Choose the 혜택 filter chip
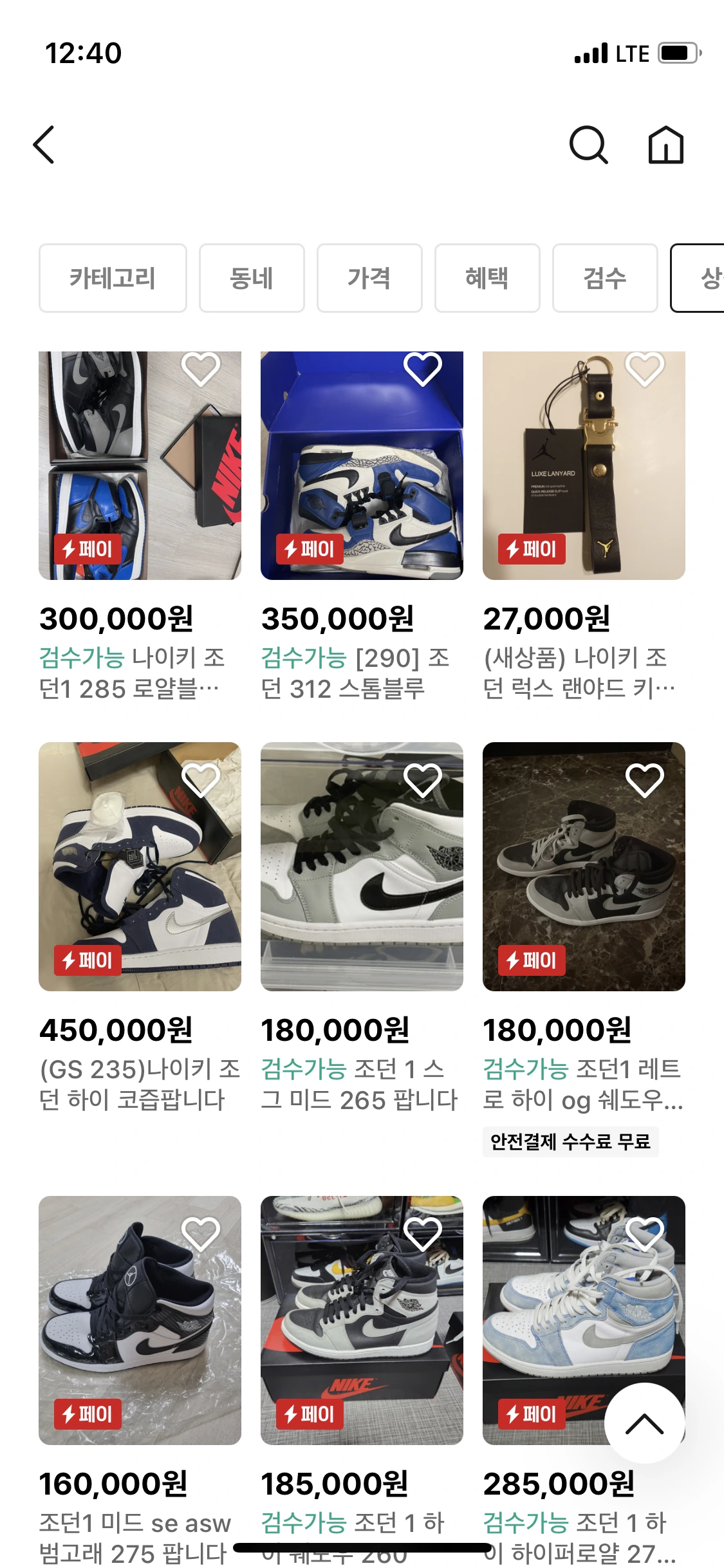Screen dimensions: 724x1568 pos(487,278)
